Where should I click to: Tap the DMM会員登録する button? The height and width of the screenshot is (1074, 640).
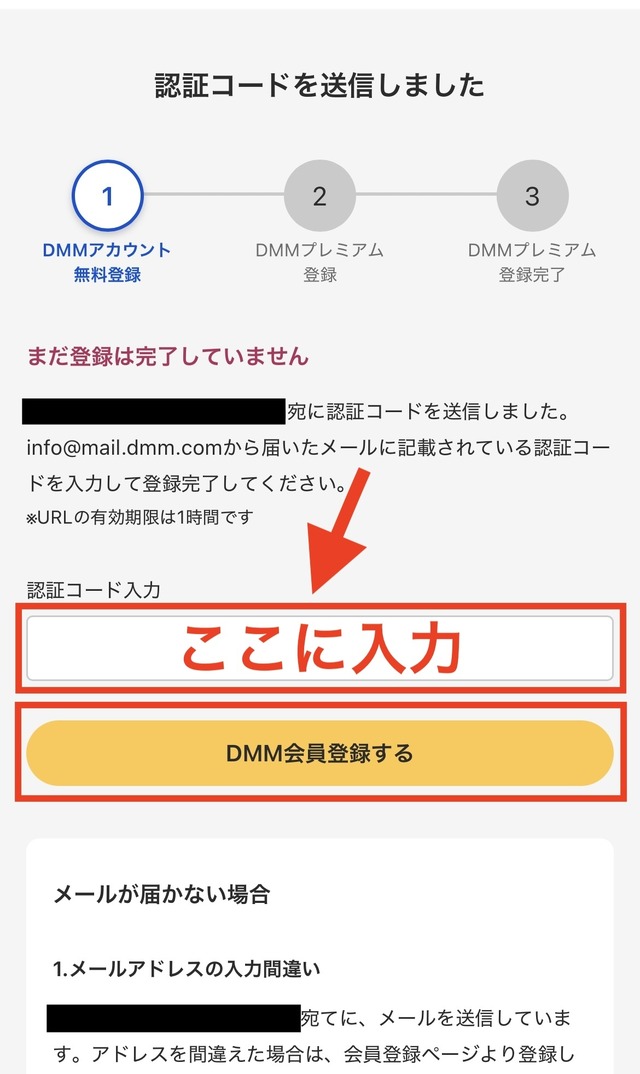click(319, 753)
